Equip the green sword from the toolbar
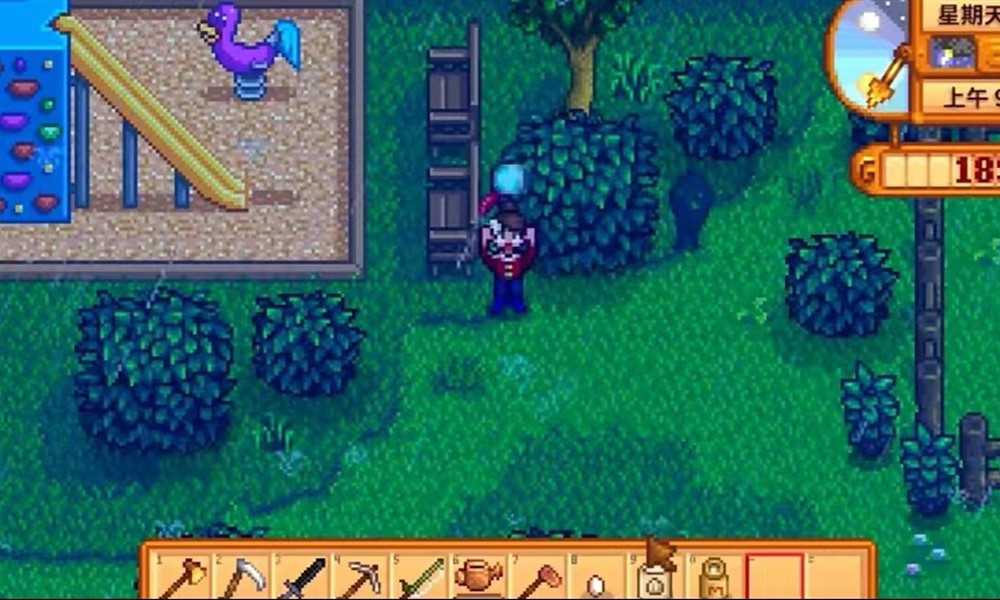 point(420,578)
